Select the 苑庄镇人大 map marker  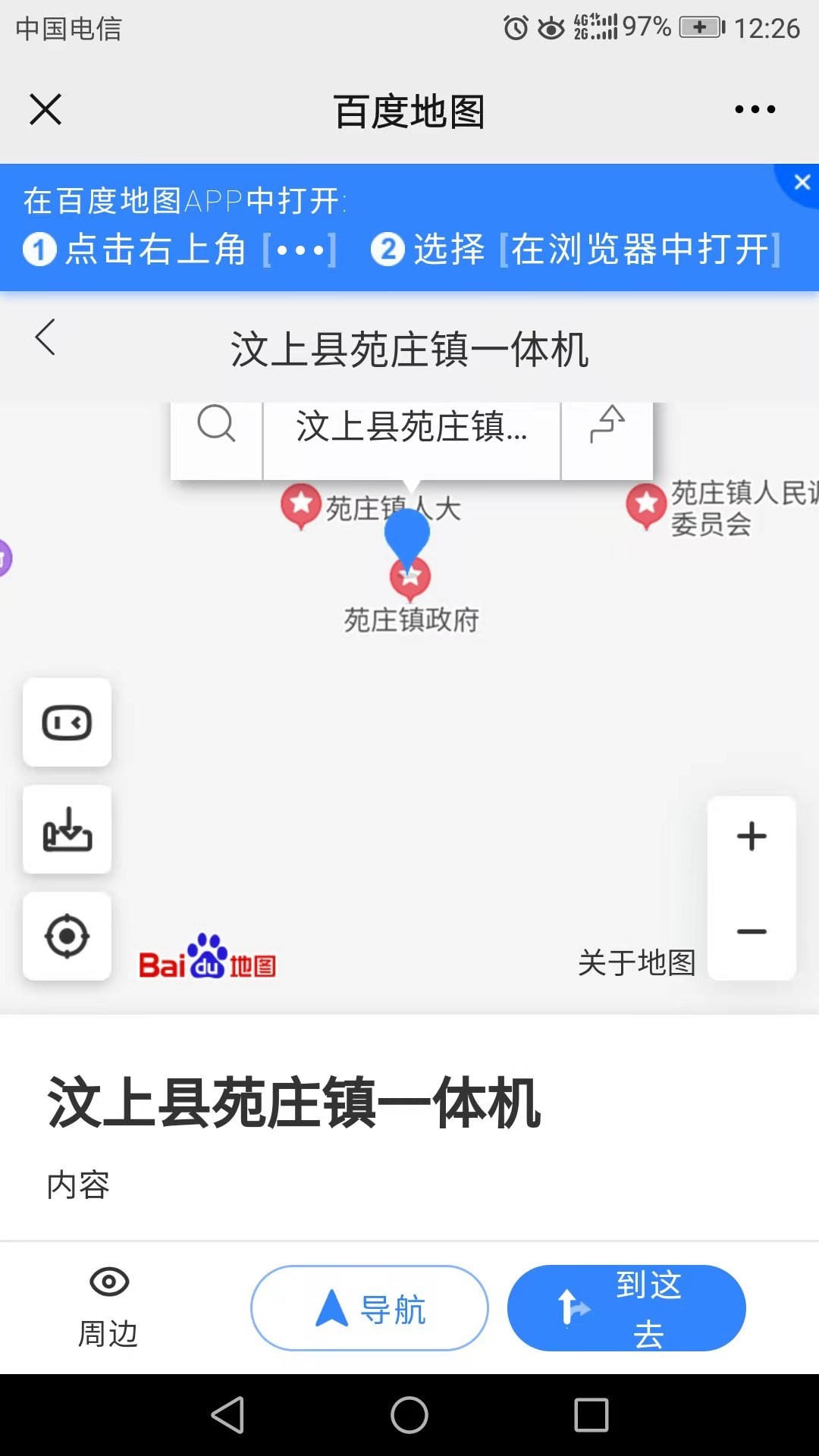(x=301, y=506)
